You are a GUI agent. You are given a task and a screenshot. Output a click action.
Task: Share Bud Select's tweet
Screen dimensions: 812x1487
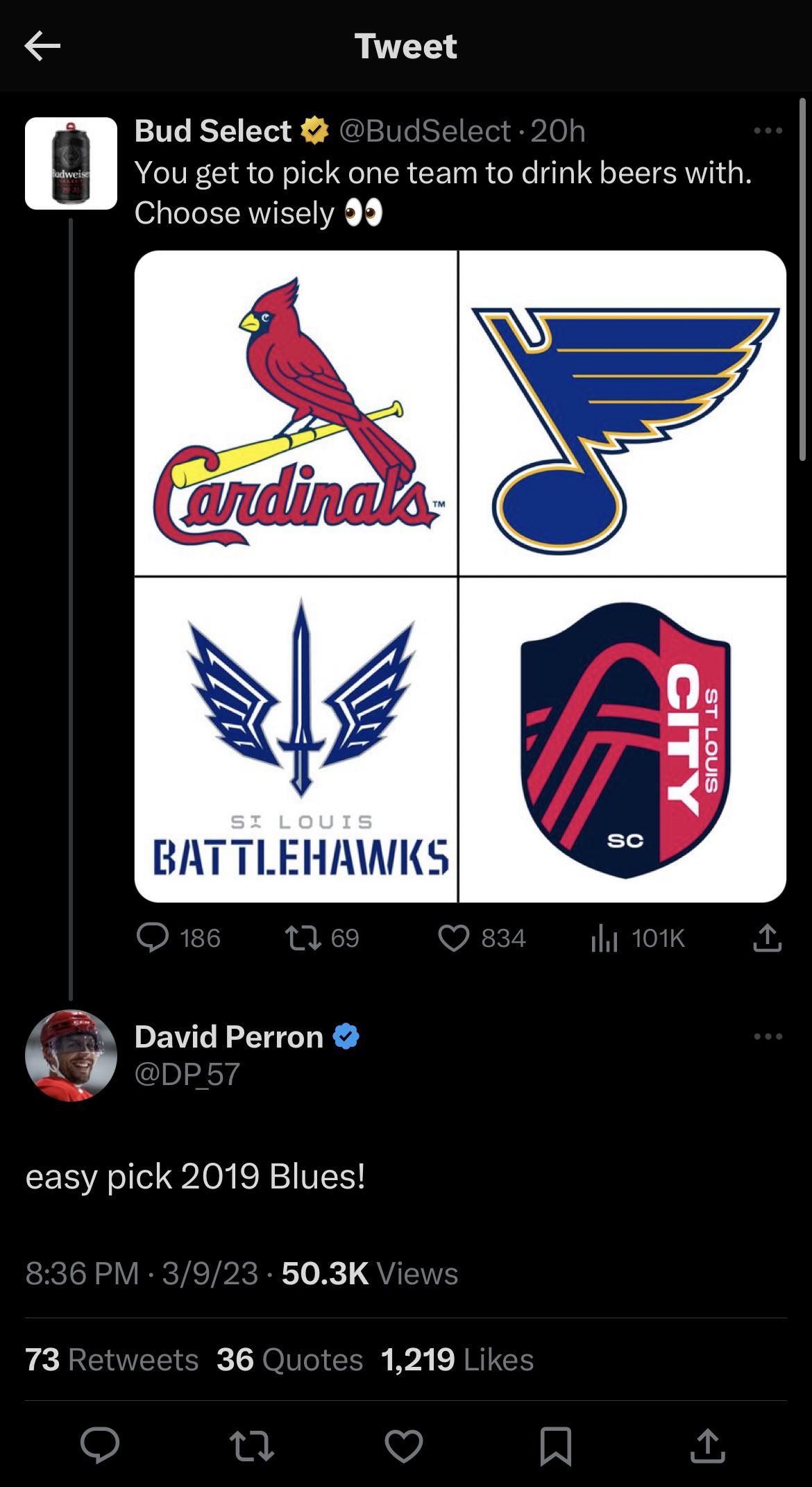(767, 939)
